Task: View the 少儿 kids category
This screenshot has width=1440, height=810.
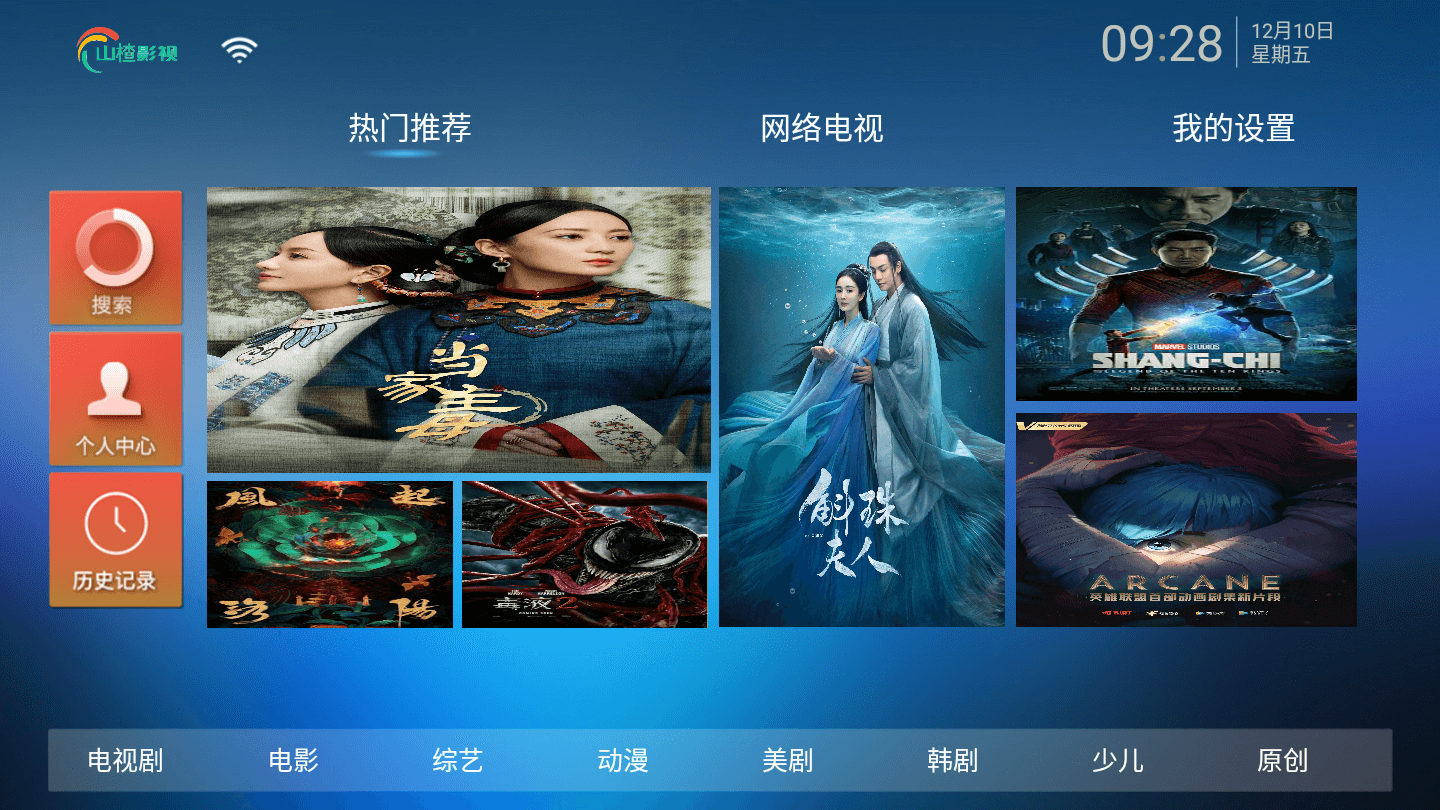Action: 1117,761
